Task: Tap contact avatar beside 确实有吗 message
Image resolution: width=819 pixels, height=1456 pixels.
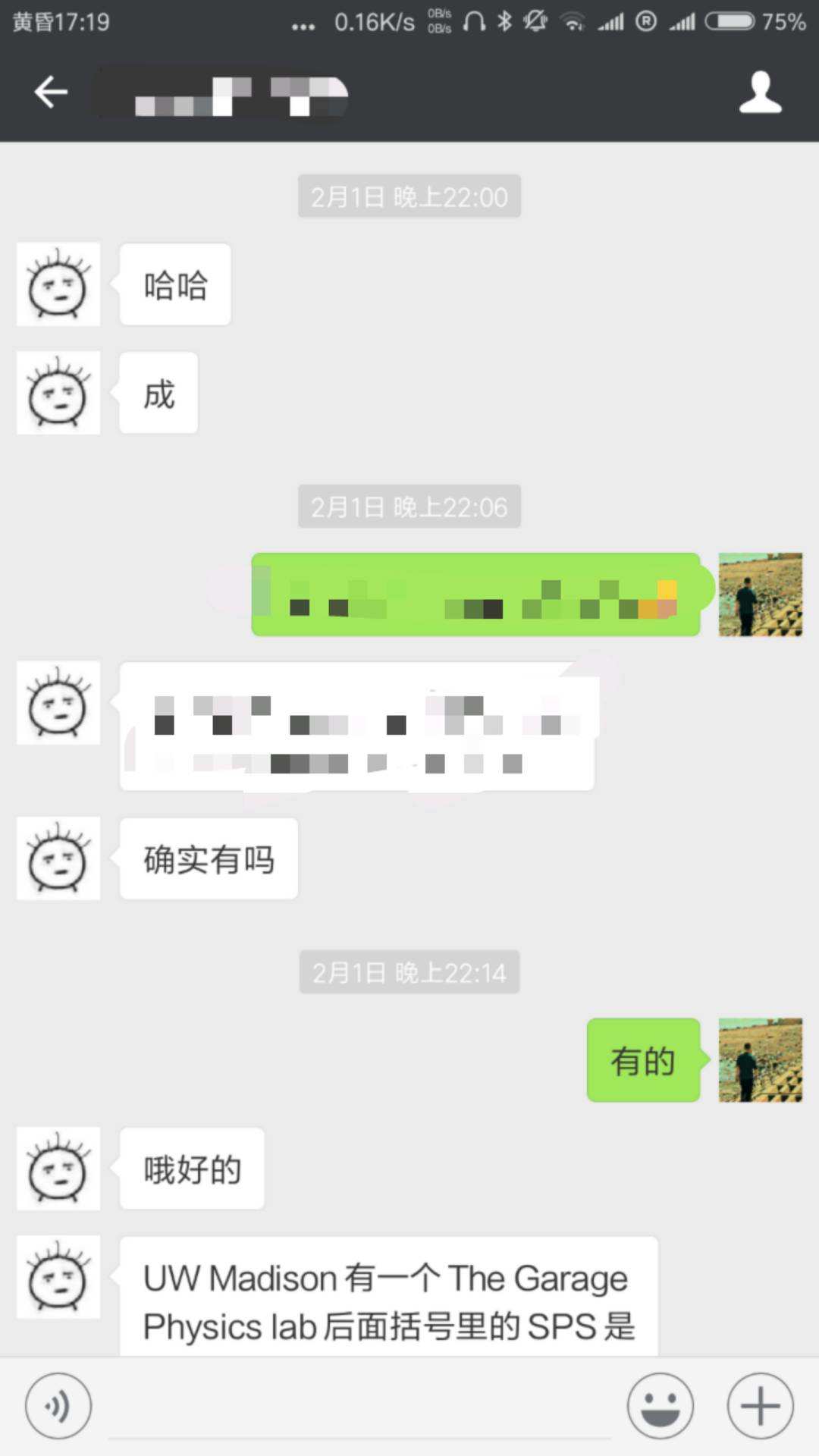Action: pyautogui.click(x=58, y=858)
